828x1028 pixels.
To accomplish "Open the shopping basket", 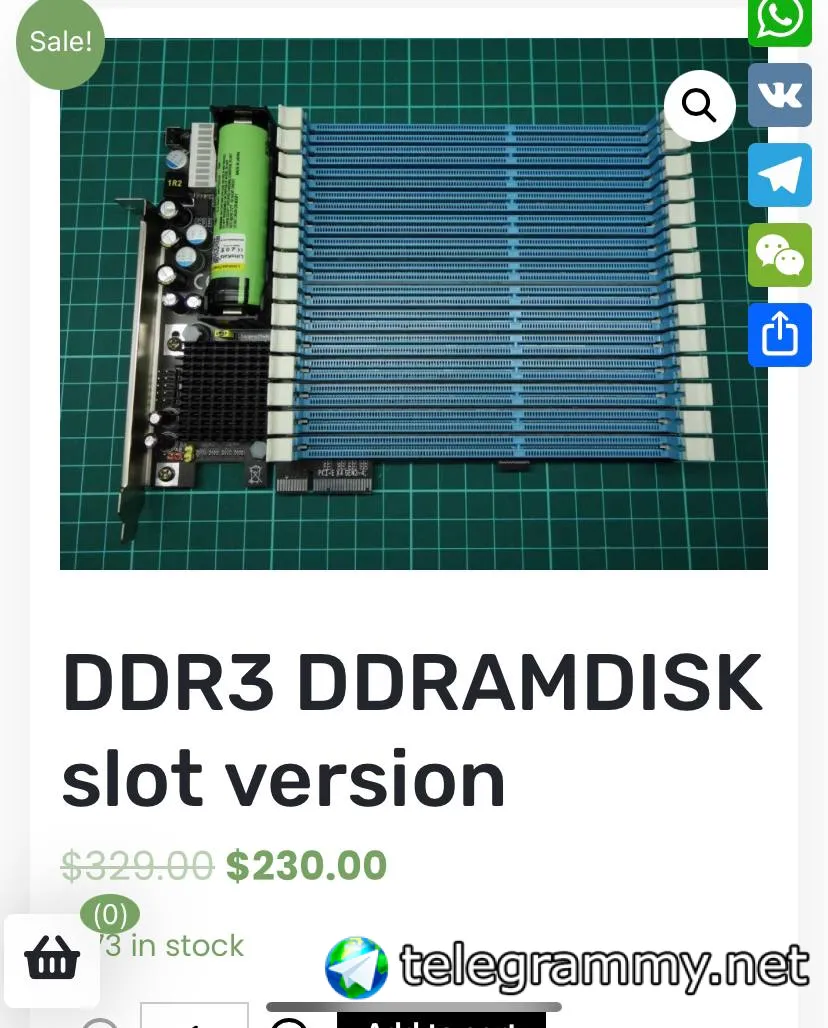I will tap(52, 959).
